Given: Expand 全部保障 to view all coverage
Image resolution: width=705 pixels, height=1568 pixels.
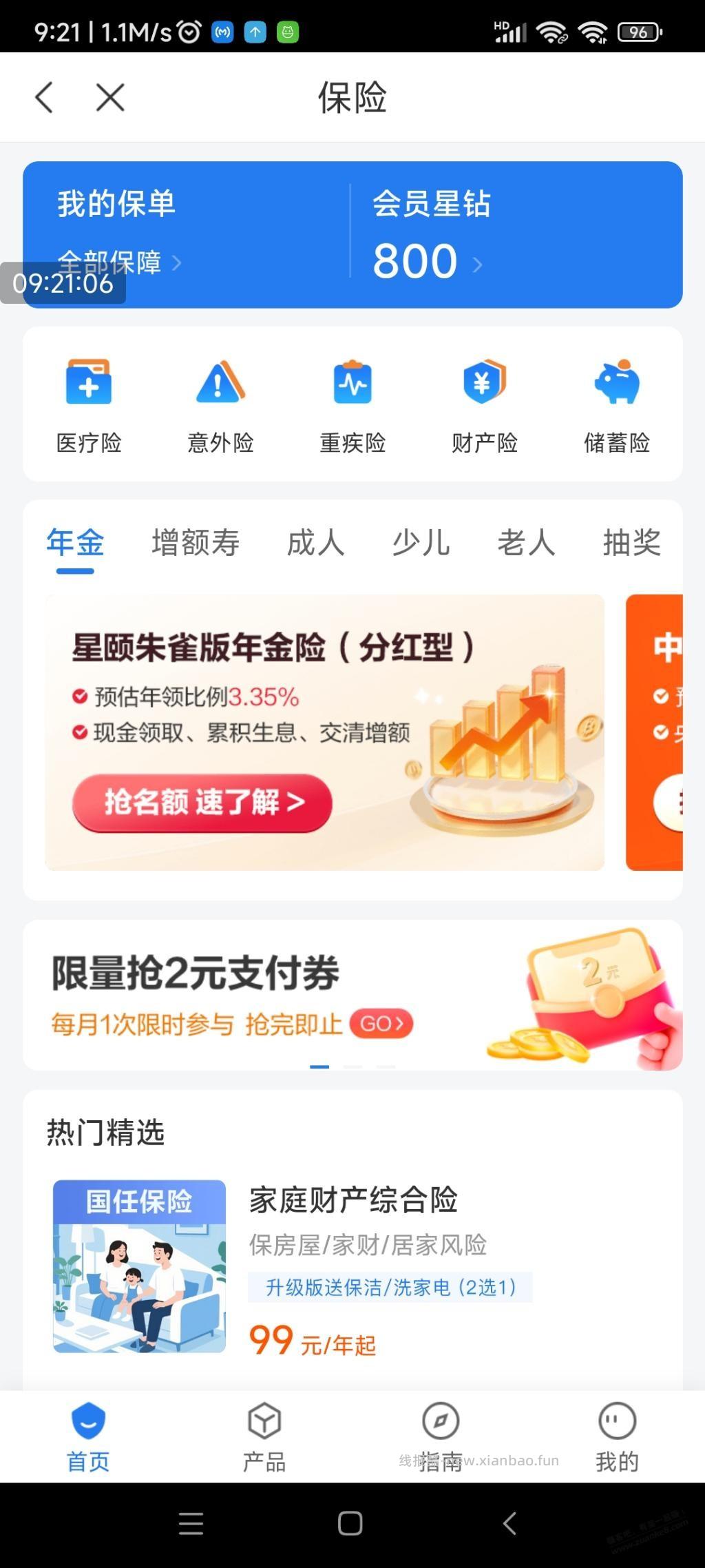Looking at the screenshot, I should coord(116,262).
